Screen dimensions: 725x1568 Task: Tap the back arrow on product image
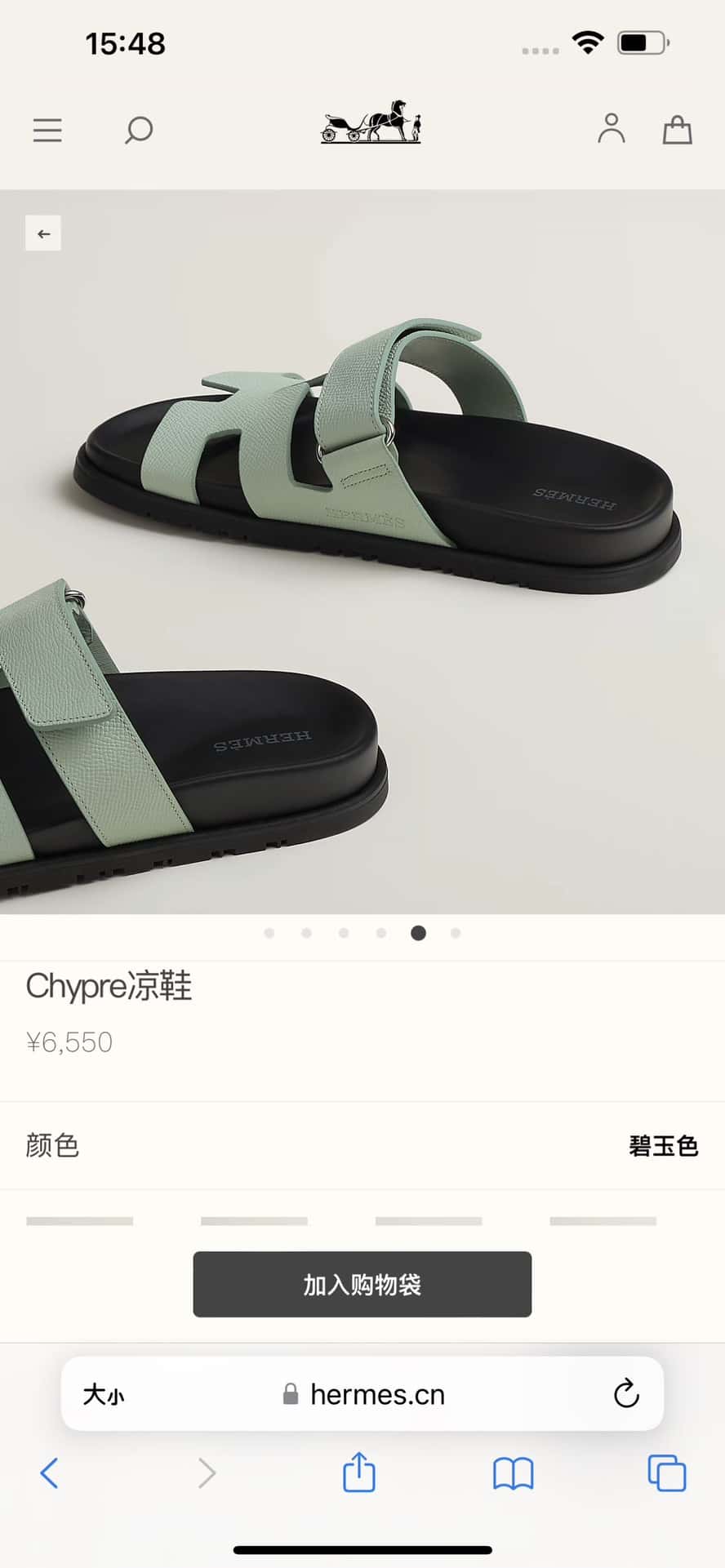[x=43, y=233]
